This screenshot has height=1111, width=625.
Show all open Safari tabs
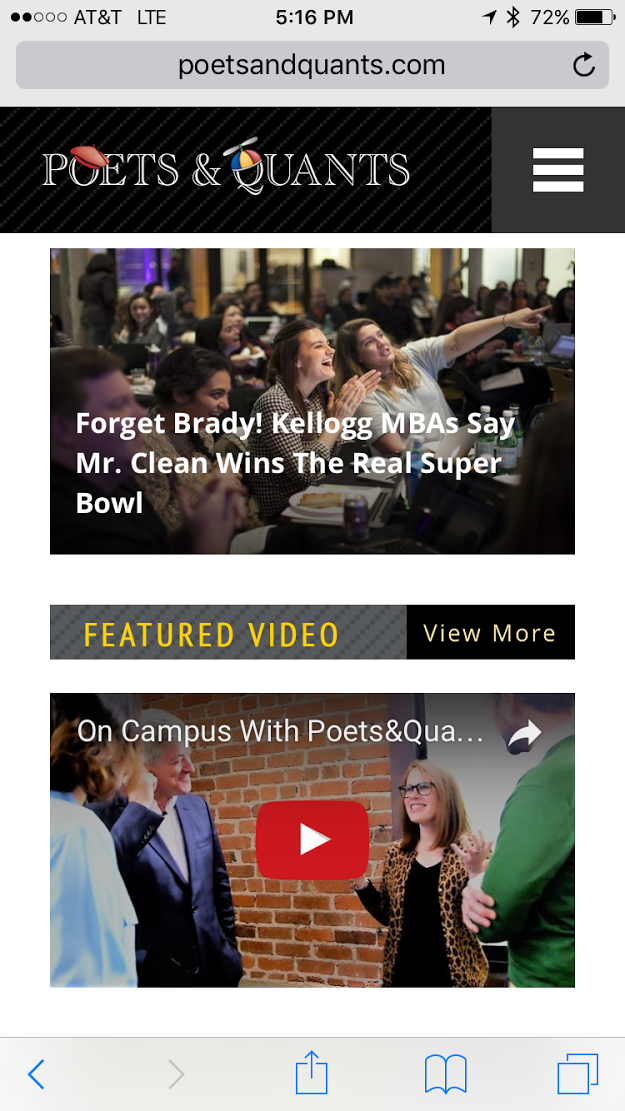pos(577,1074)
